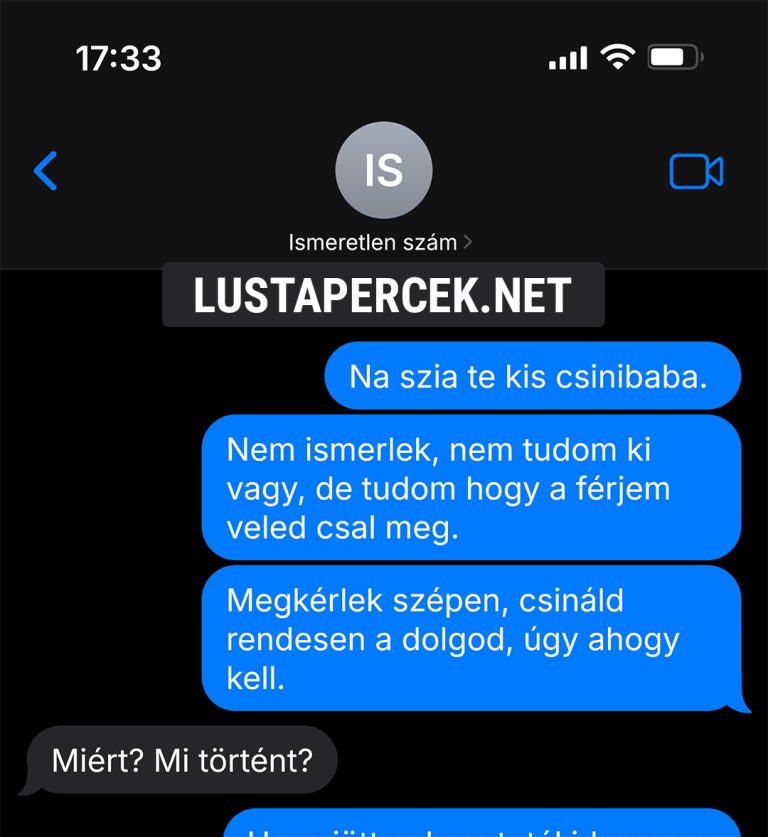Tap the clock showing 17:33
Image resolution: width=768 pixels, height=837 pixels.
pos(119,58)
